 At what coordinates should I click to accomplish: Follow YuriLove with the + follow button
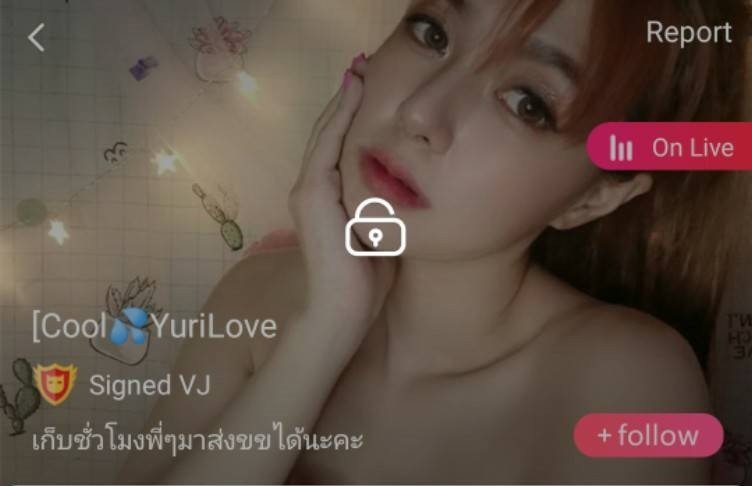point(648,436)
